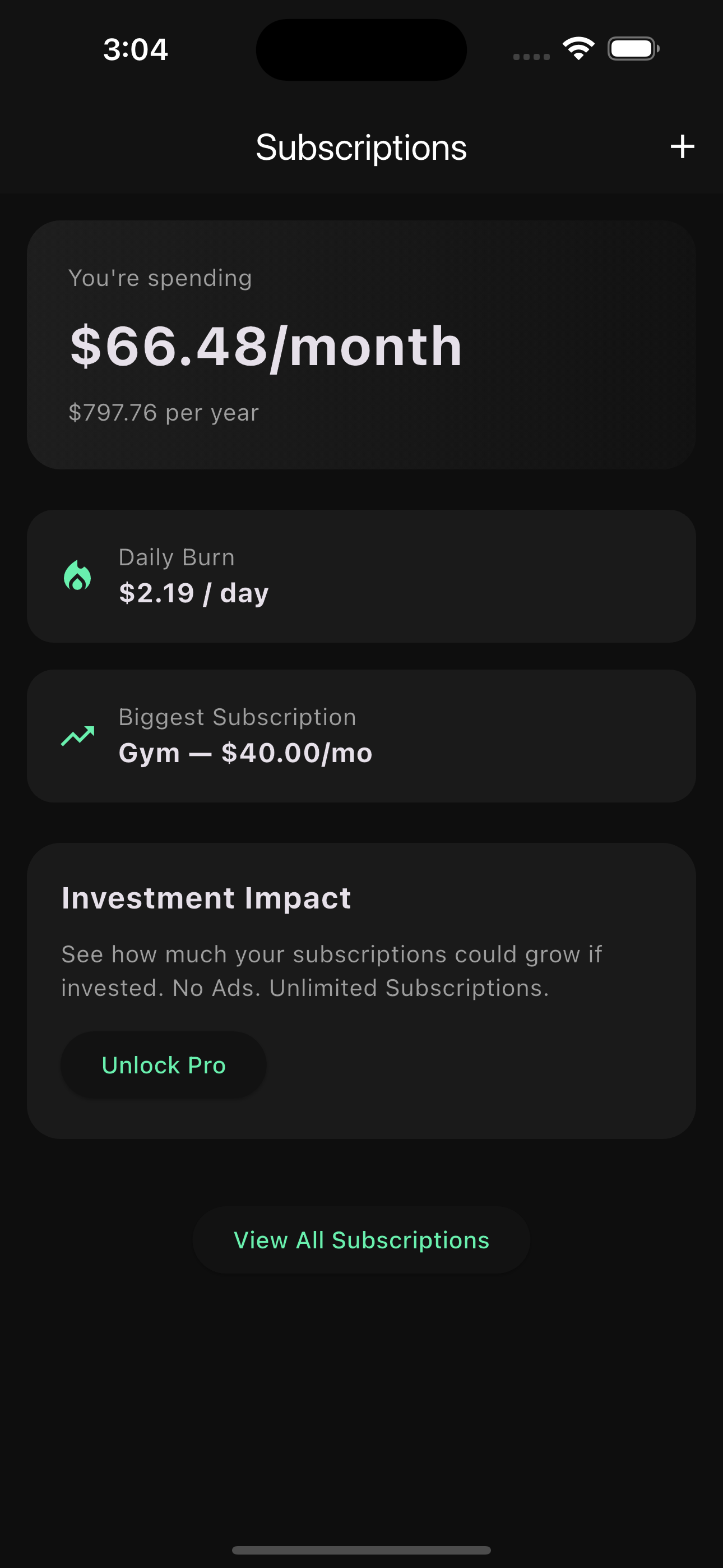The width and height of the screenshot is (723, 1568).
Task: Tap the Unlock Pro button
Action: (x=164, y=1065)
